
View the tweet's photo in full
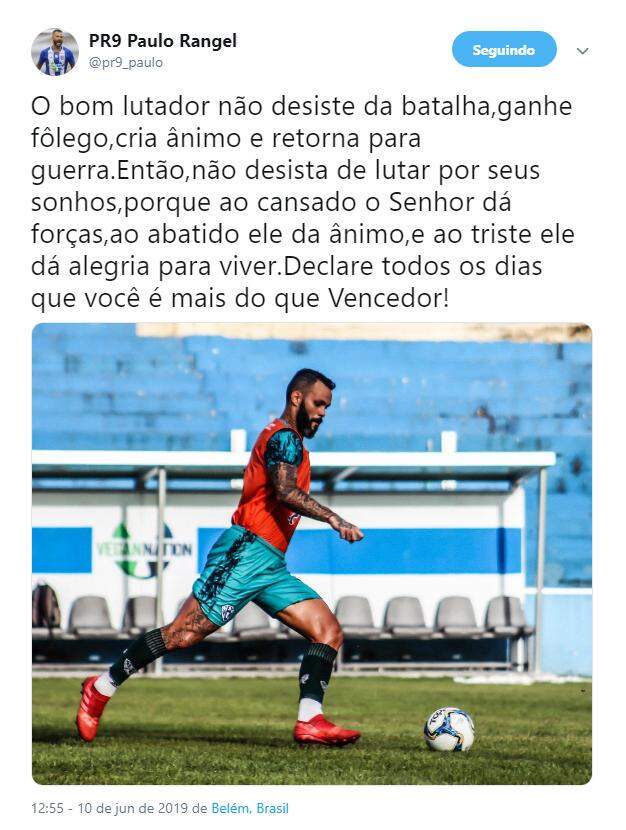click(312, 553)
